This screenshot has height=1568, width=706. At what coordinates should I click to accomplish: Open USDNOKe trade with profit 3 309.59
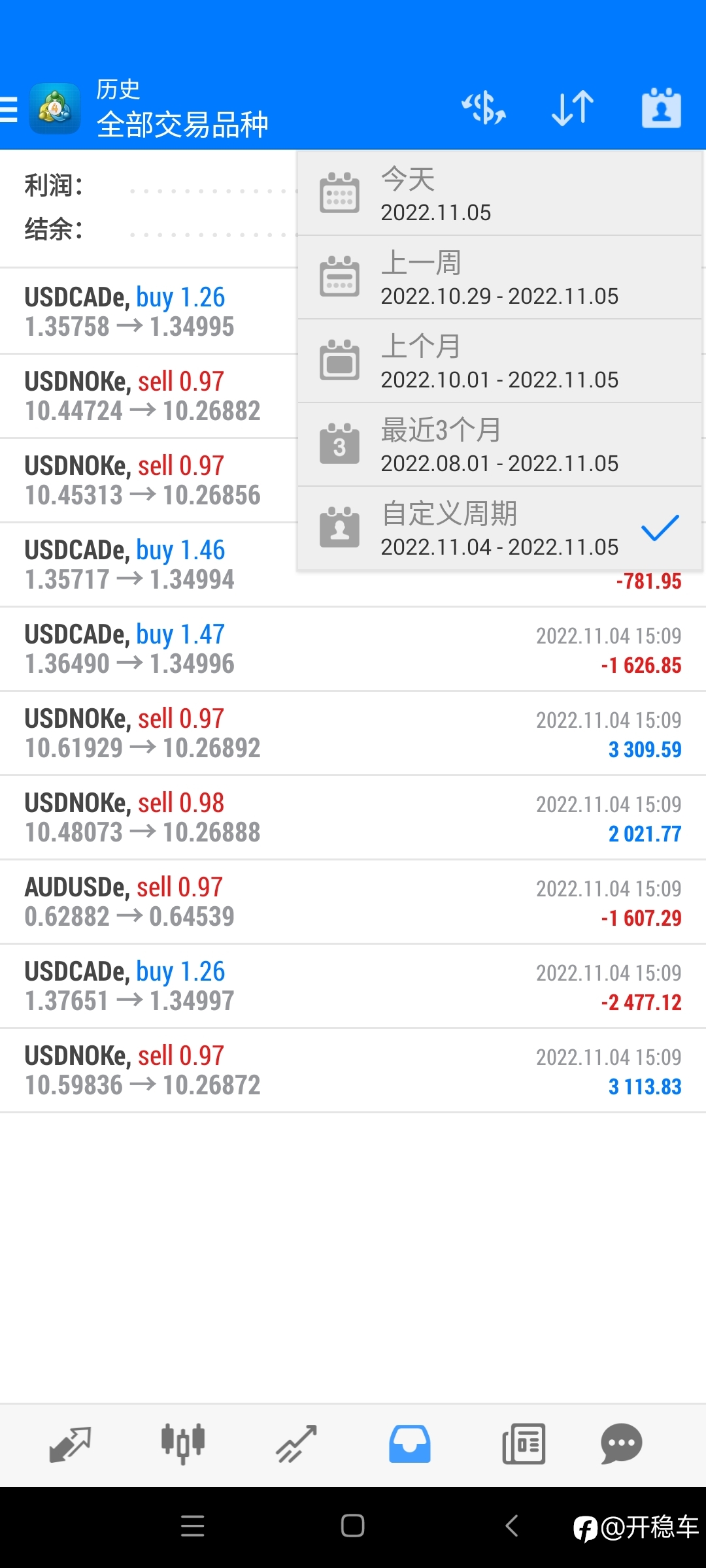353,734
